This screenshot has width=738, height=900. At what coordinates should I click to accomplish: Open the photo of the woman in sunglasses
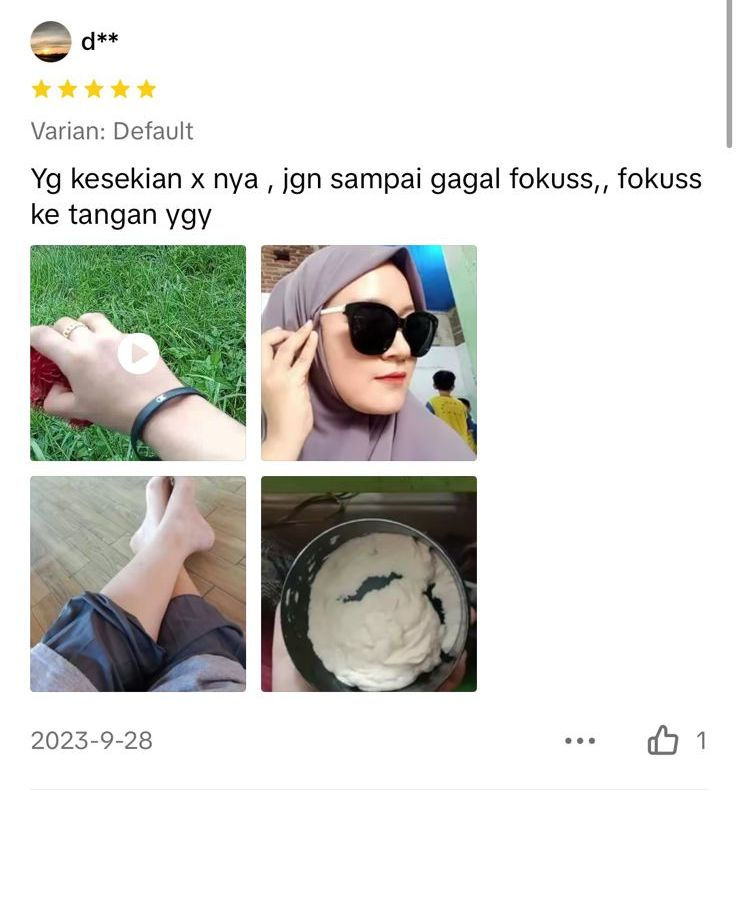pyautogui.click(x=368, y=353)
